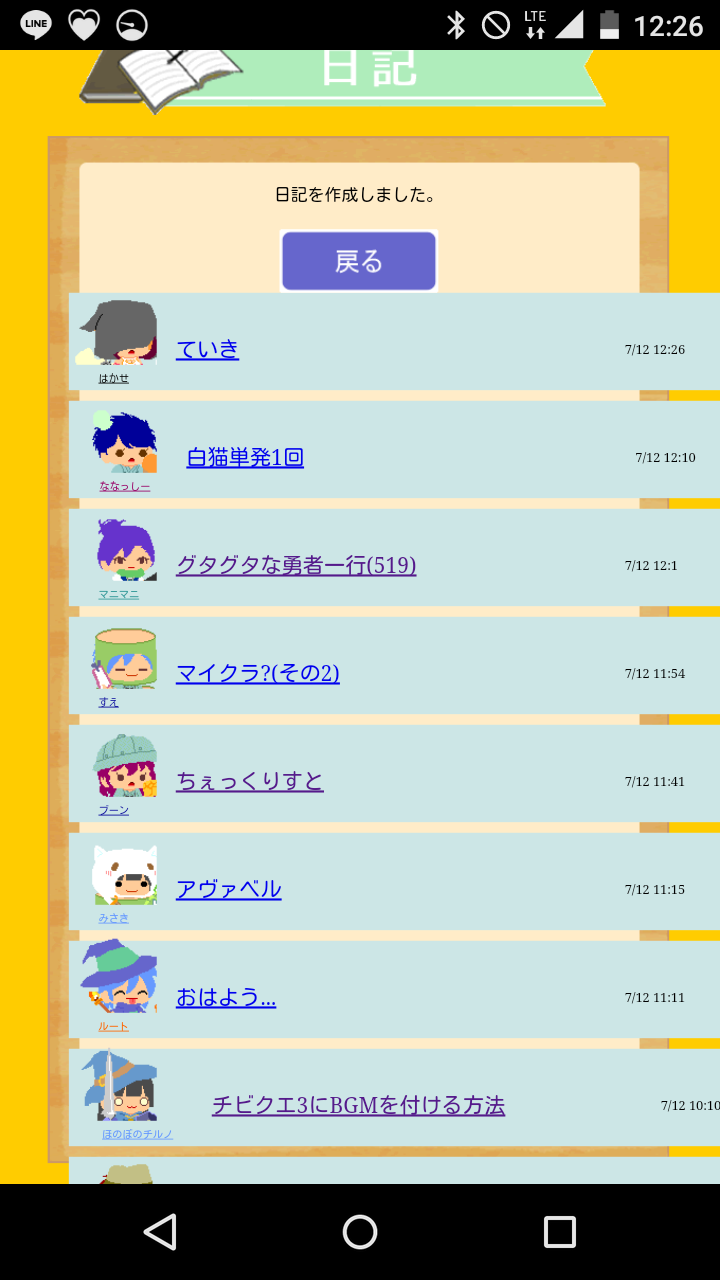This screenshot has width=720, height=1280.
Task: Open the おはよう... diary
Action: pos(226,997)
